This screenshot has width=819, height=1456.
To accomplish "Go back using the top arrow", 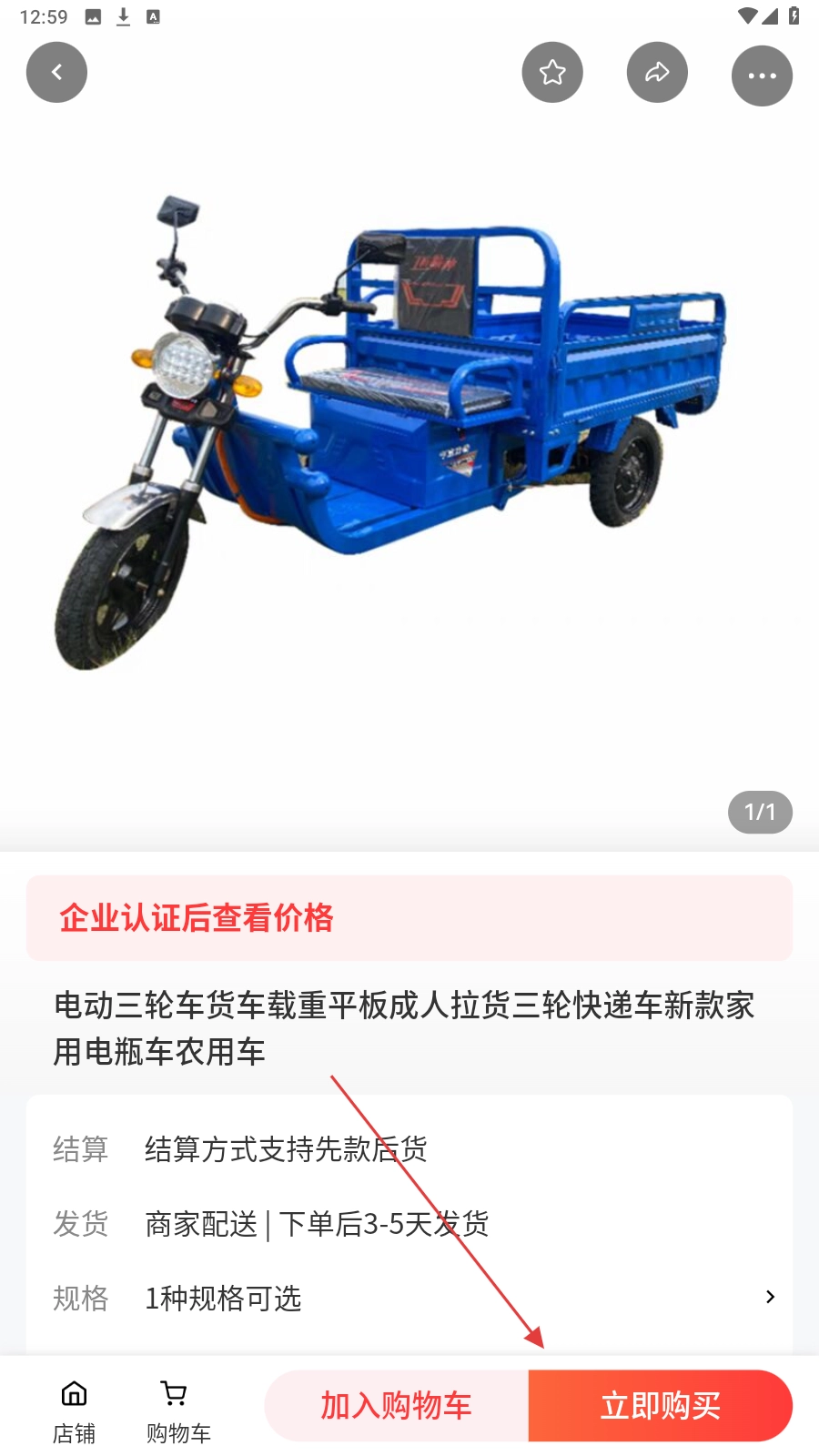I will pyautogui.click(x=56, y=72).
